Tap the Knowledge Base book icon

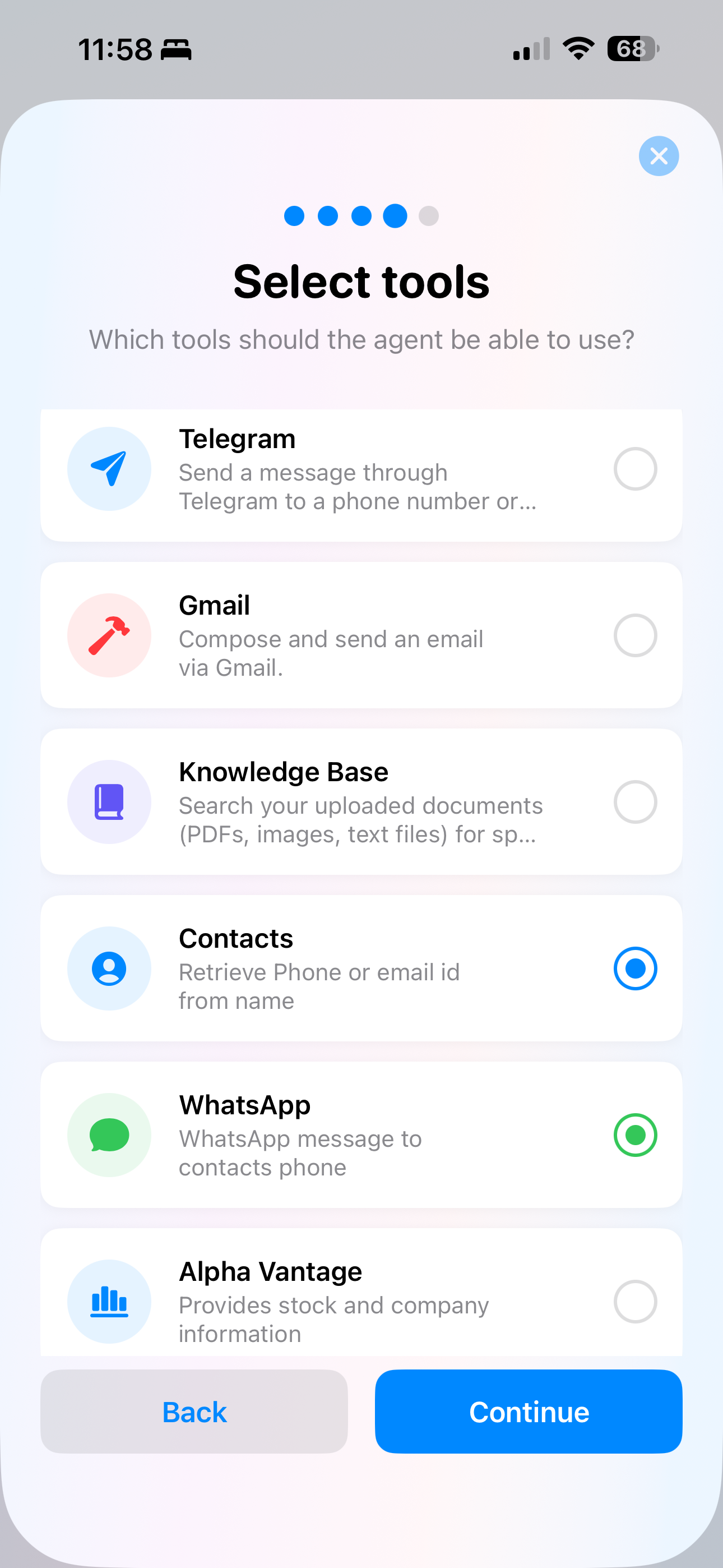click(x=109, y=801)
